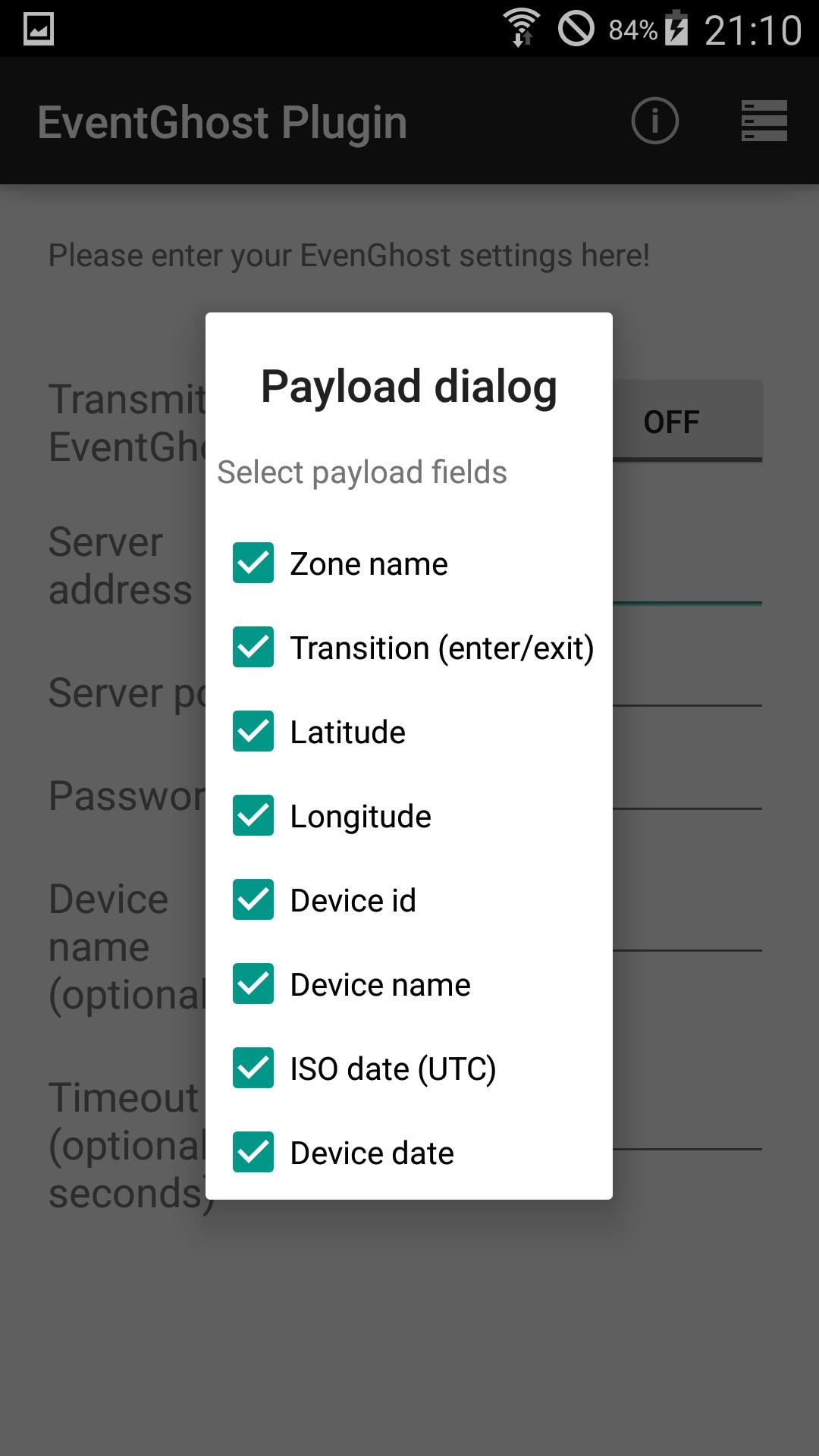Tap the do-not-disturb icon in status bar
The image size is (819, 1456).
click(576, 27)
